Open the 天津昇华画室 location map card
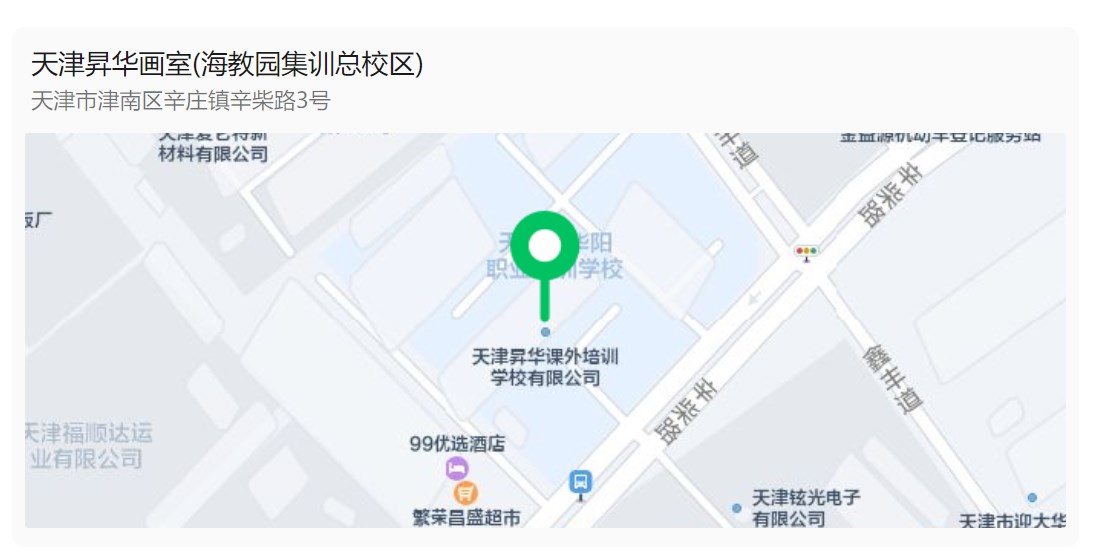The image size is (1093, 558). click(x=228, y=66)
